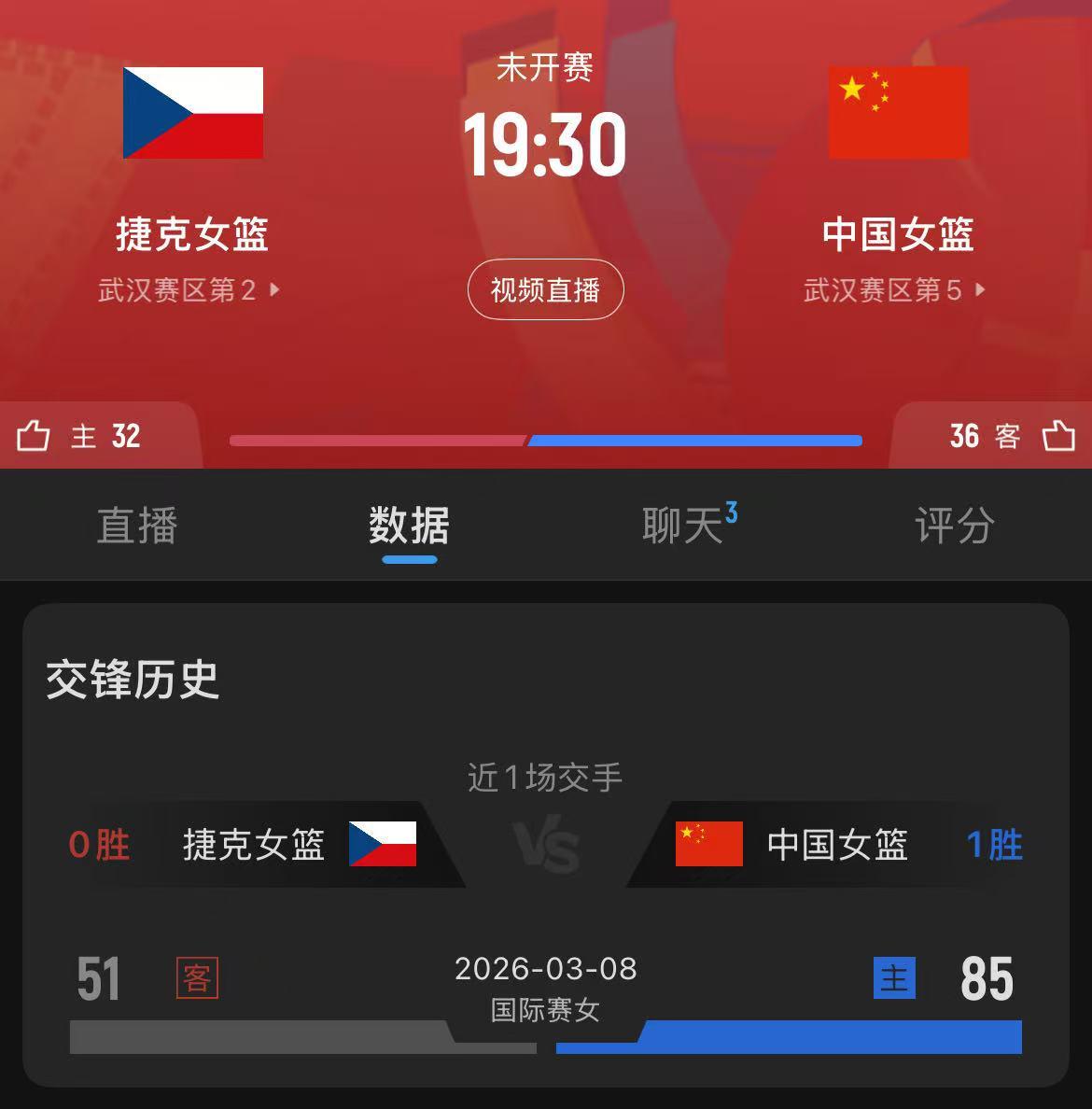Click the Czech flag in the head-to-head row

tap(383, 844)
